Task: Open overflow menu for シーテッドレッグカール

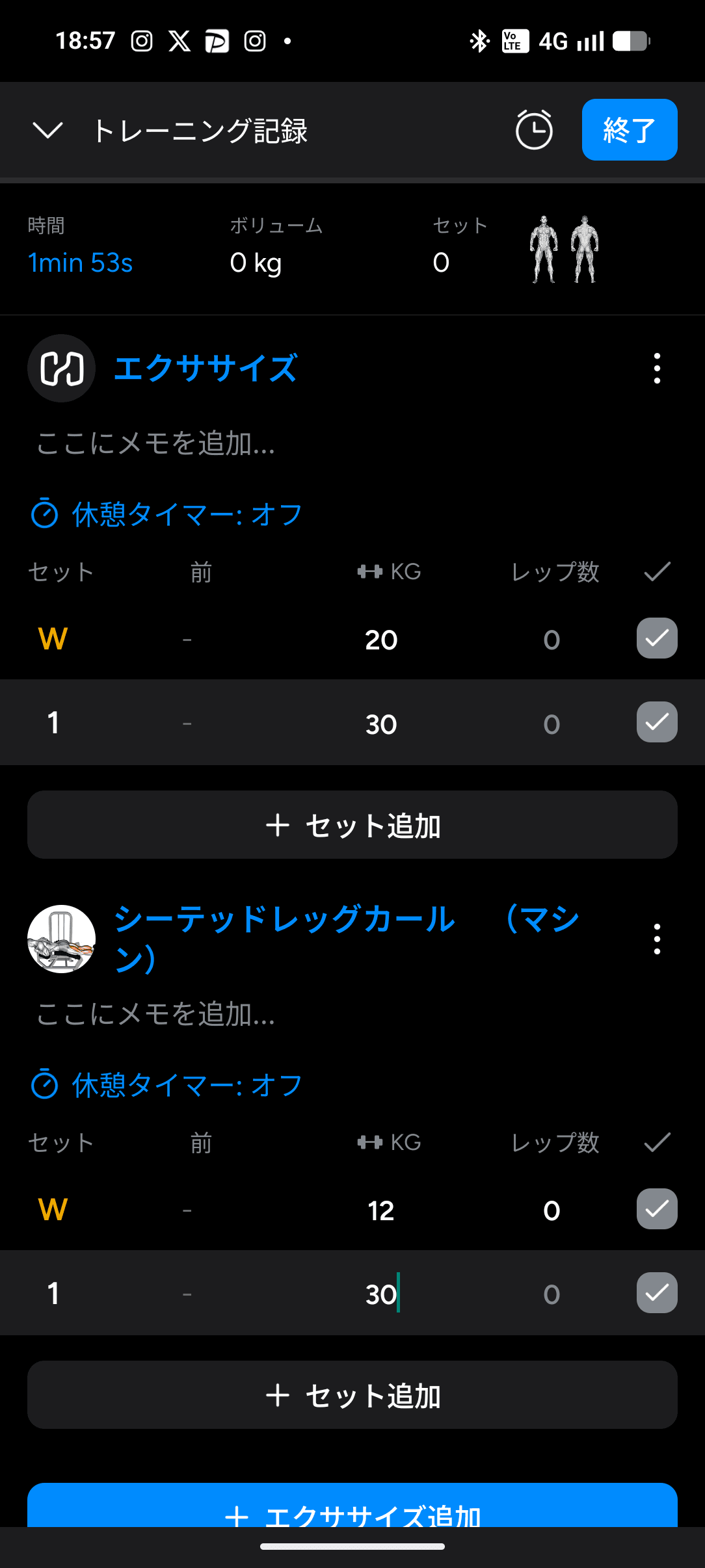Action: (657, 939)
